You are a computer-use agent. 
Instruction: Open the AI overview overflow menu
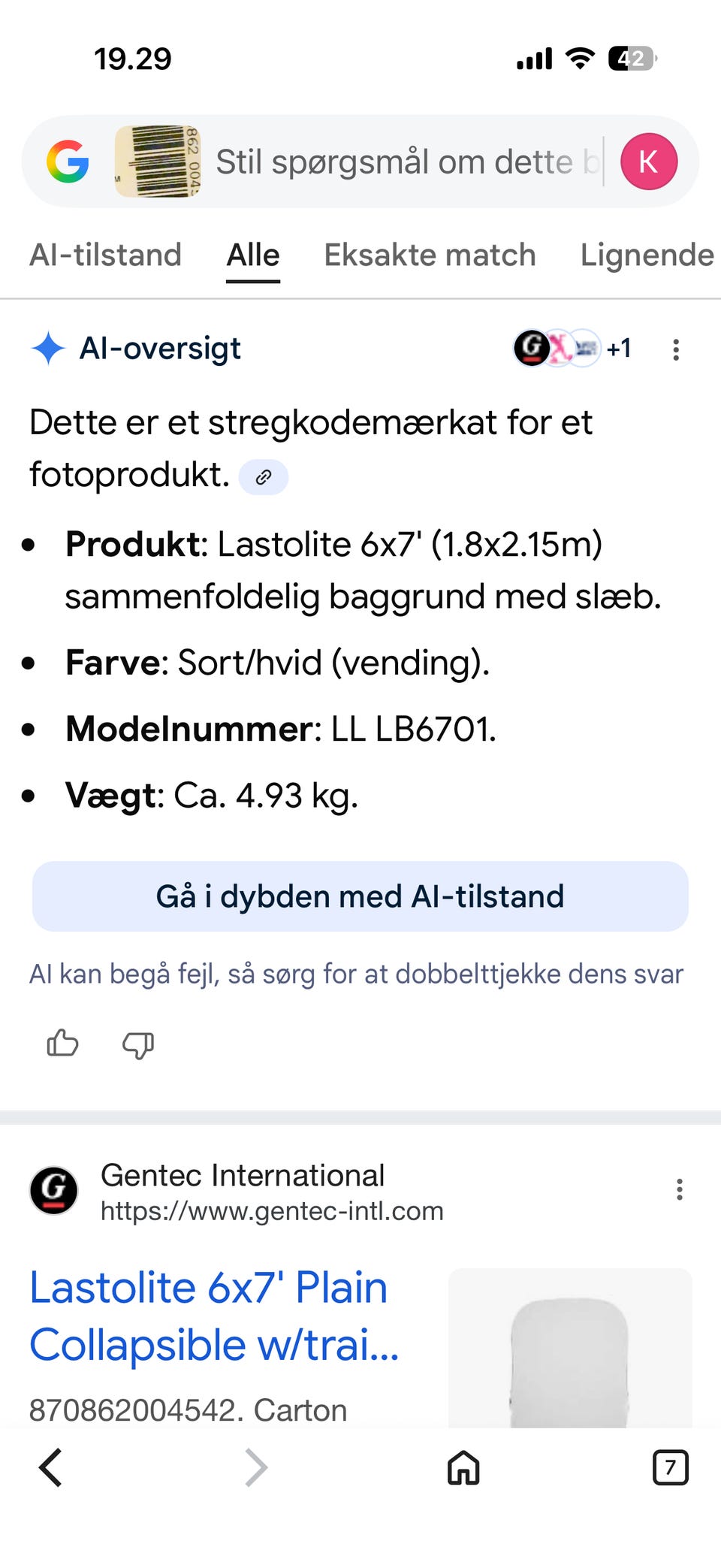click(676, 348)
